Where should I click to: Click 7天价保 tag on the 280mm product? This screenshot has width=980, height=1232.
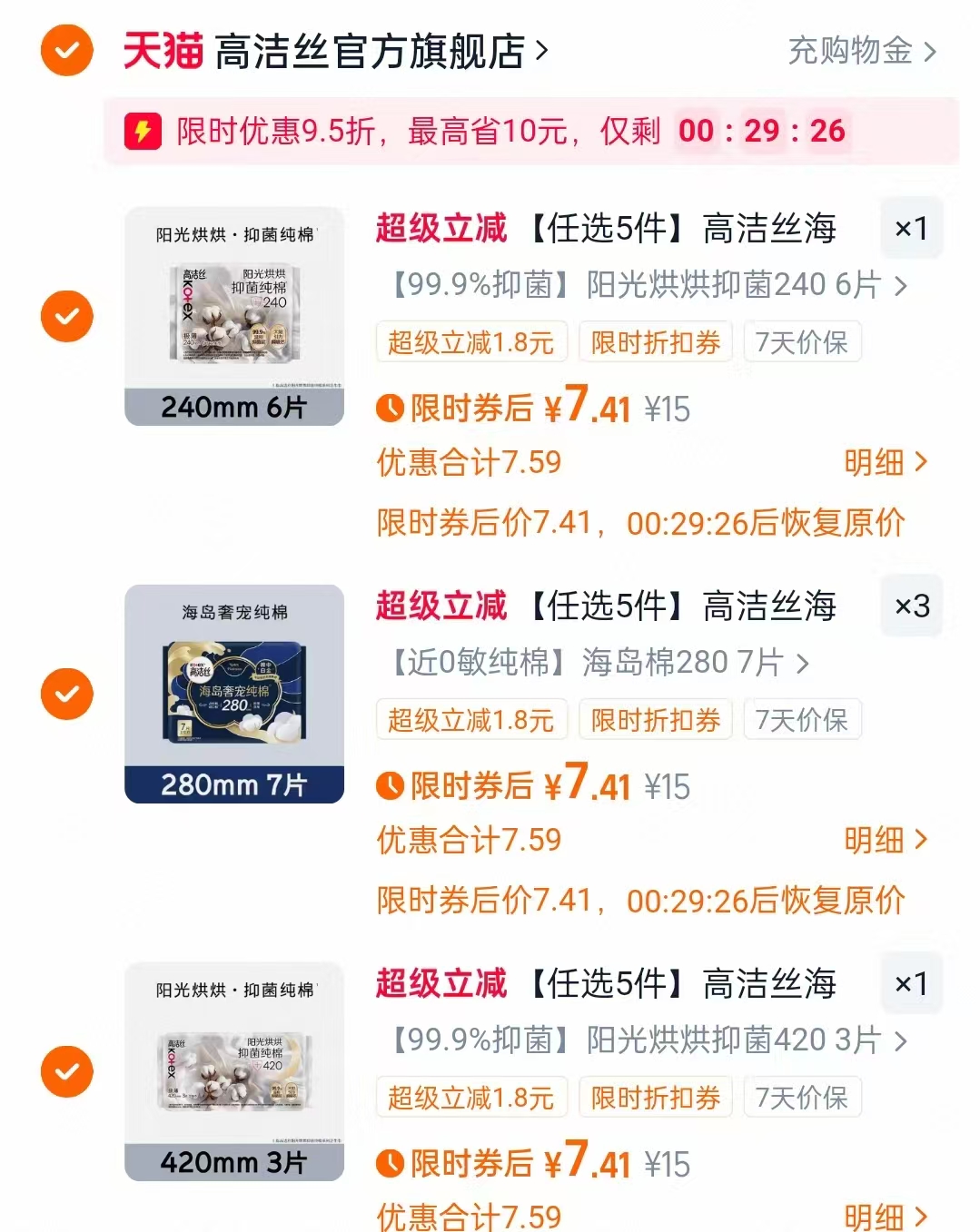tap(803, 720)
